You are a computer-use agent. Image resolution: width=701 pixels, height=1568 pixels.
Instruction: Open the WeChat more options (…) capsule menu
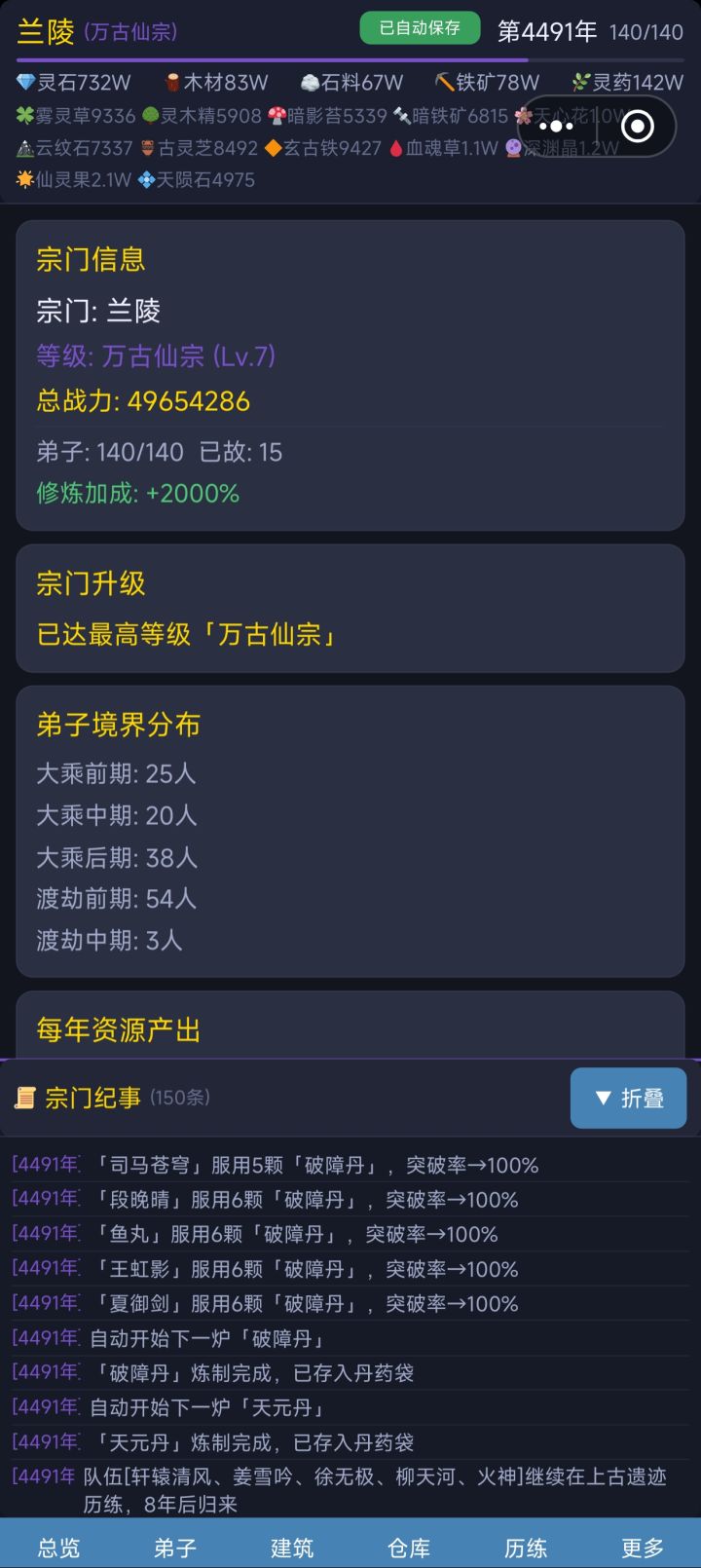[x=555, y=127]
